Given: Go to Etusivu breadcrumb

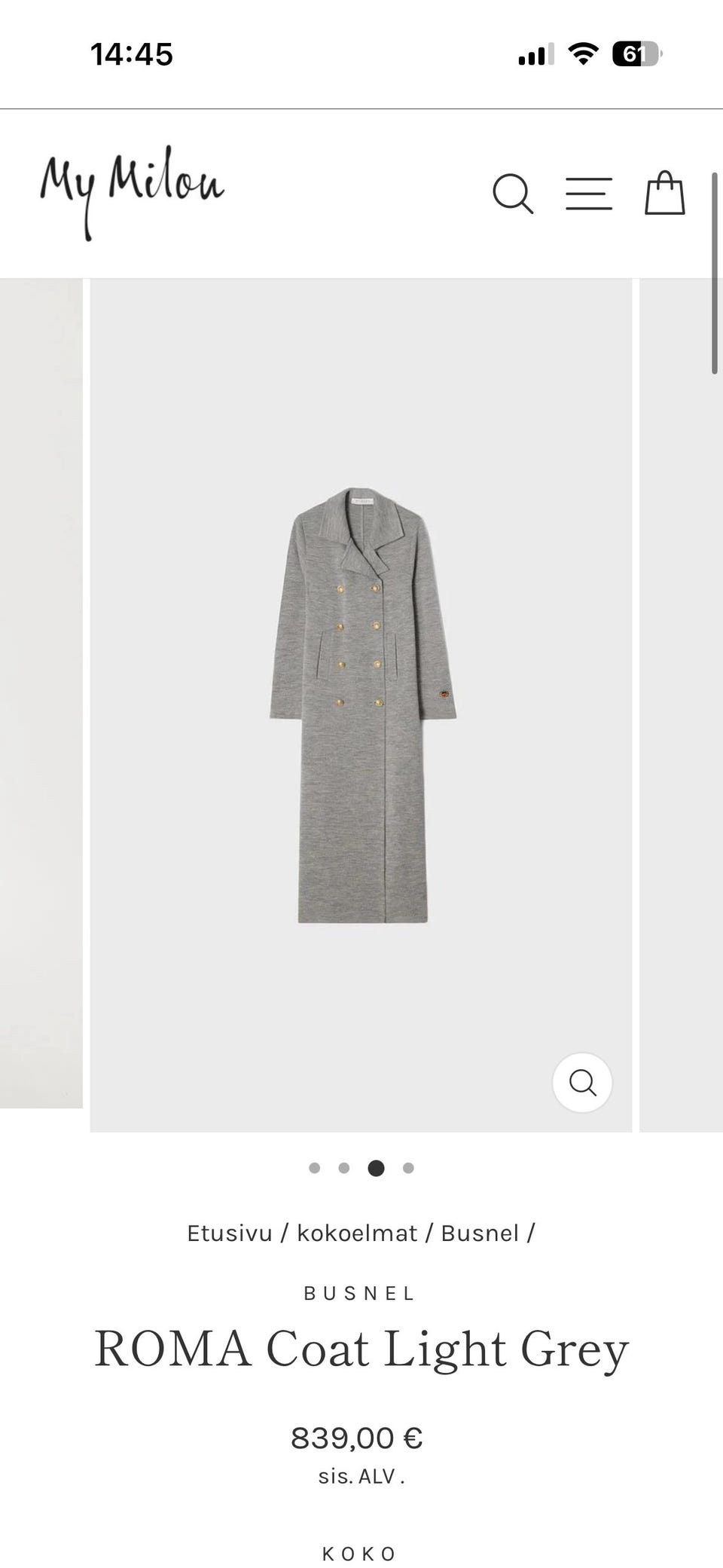Looking at the screenshot, I should pyautogui.click(x=229, y=1233).
